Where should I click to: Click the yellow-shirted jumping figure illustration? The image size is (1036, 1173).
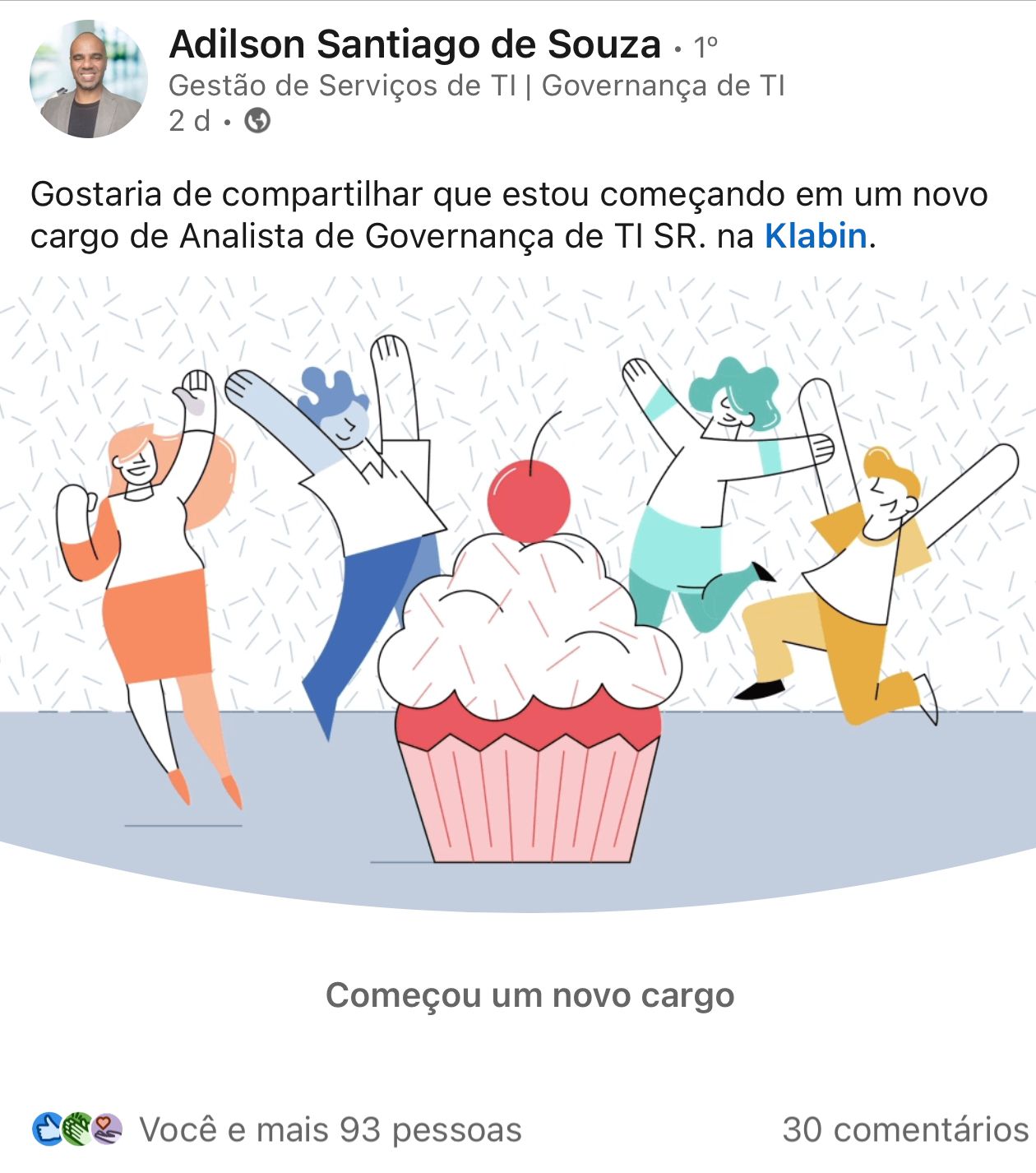click(x=855, y=576)
